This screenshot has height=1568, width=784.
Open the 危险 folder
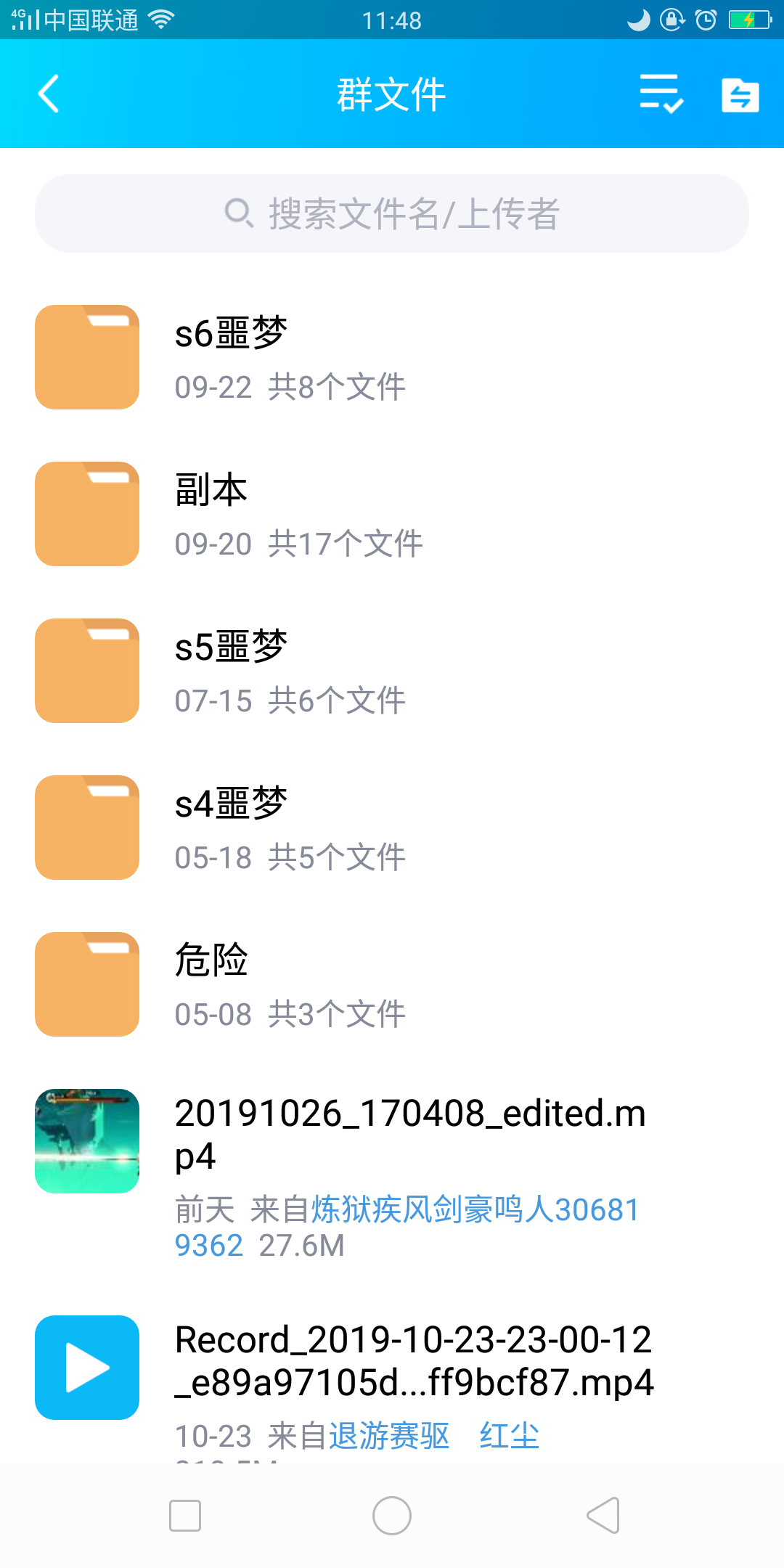[x=211, y=983]
